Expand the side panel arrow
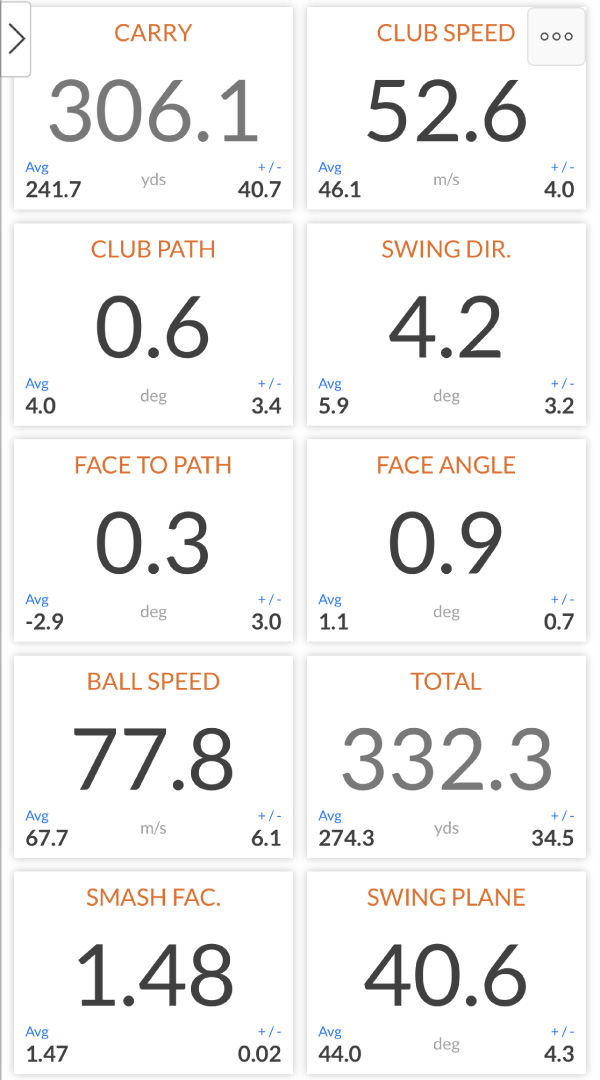 click(x=16, y=40)
